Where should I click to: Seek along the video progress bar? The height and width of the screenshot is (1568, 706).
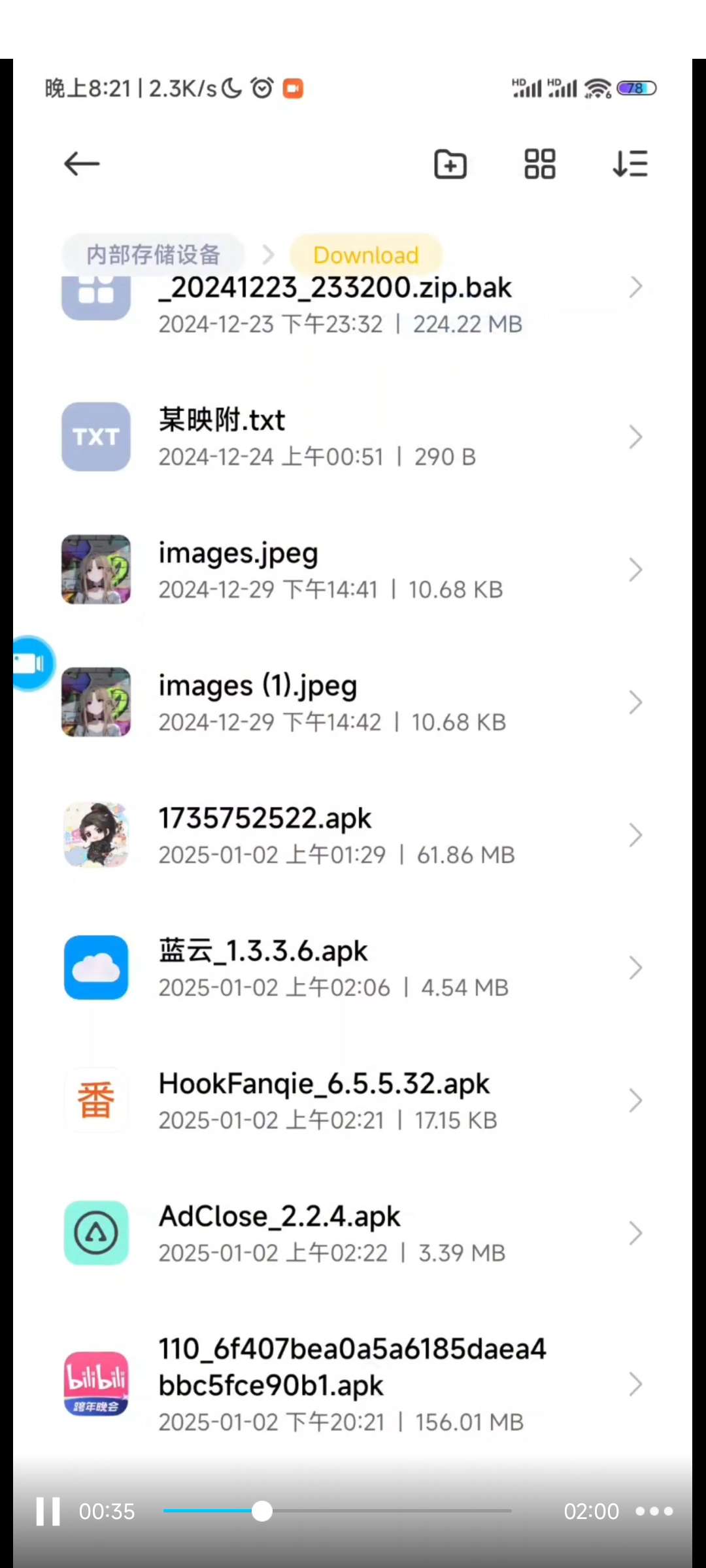point(337,1511)
